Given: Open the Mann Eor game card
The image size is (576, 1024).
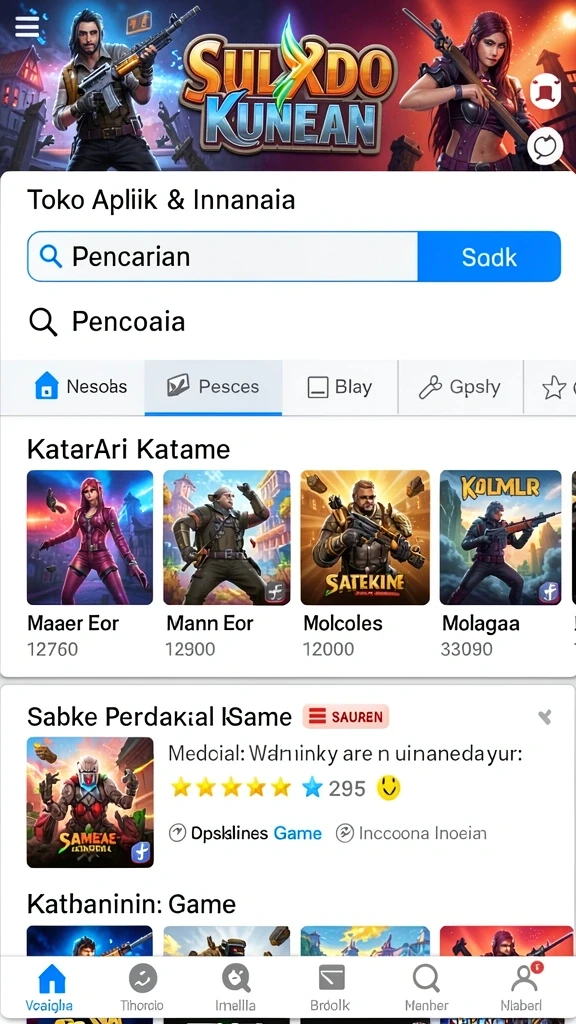Looking at the screenshot, I should [227, 564].
